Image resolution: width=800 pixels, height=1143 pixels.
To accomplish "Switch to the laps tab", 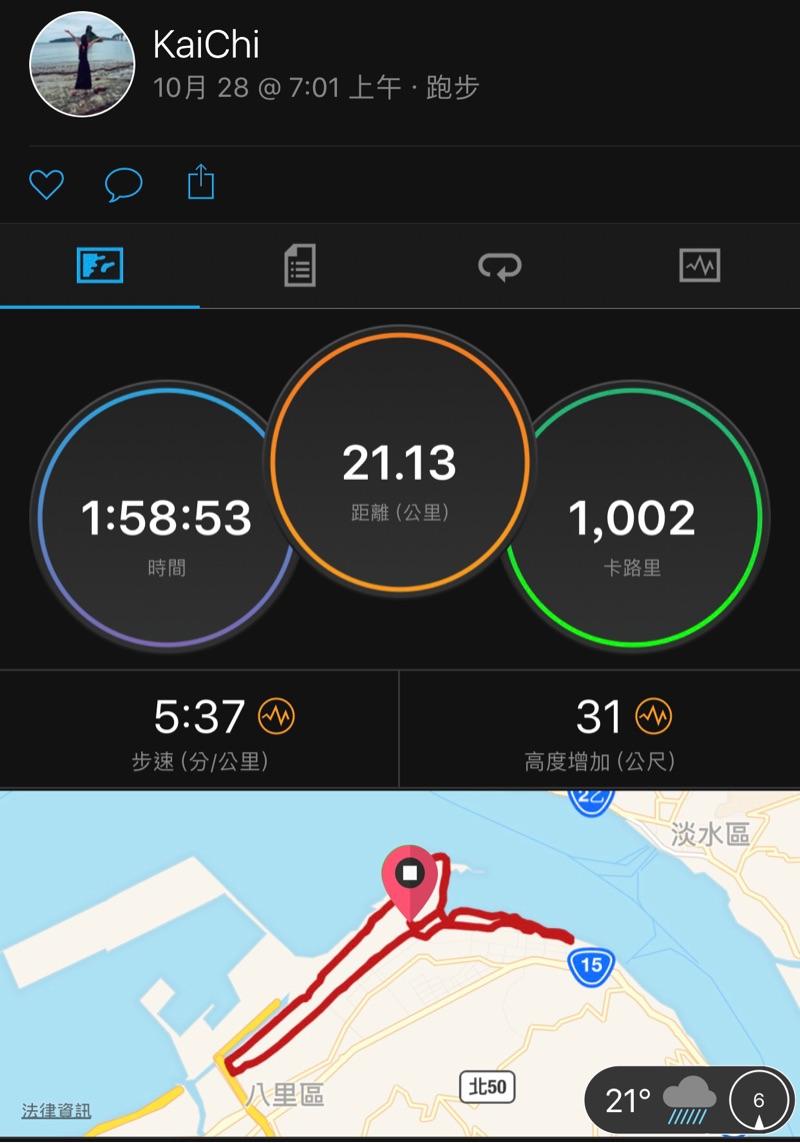I will point(499,266).
